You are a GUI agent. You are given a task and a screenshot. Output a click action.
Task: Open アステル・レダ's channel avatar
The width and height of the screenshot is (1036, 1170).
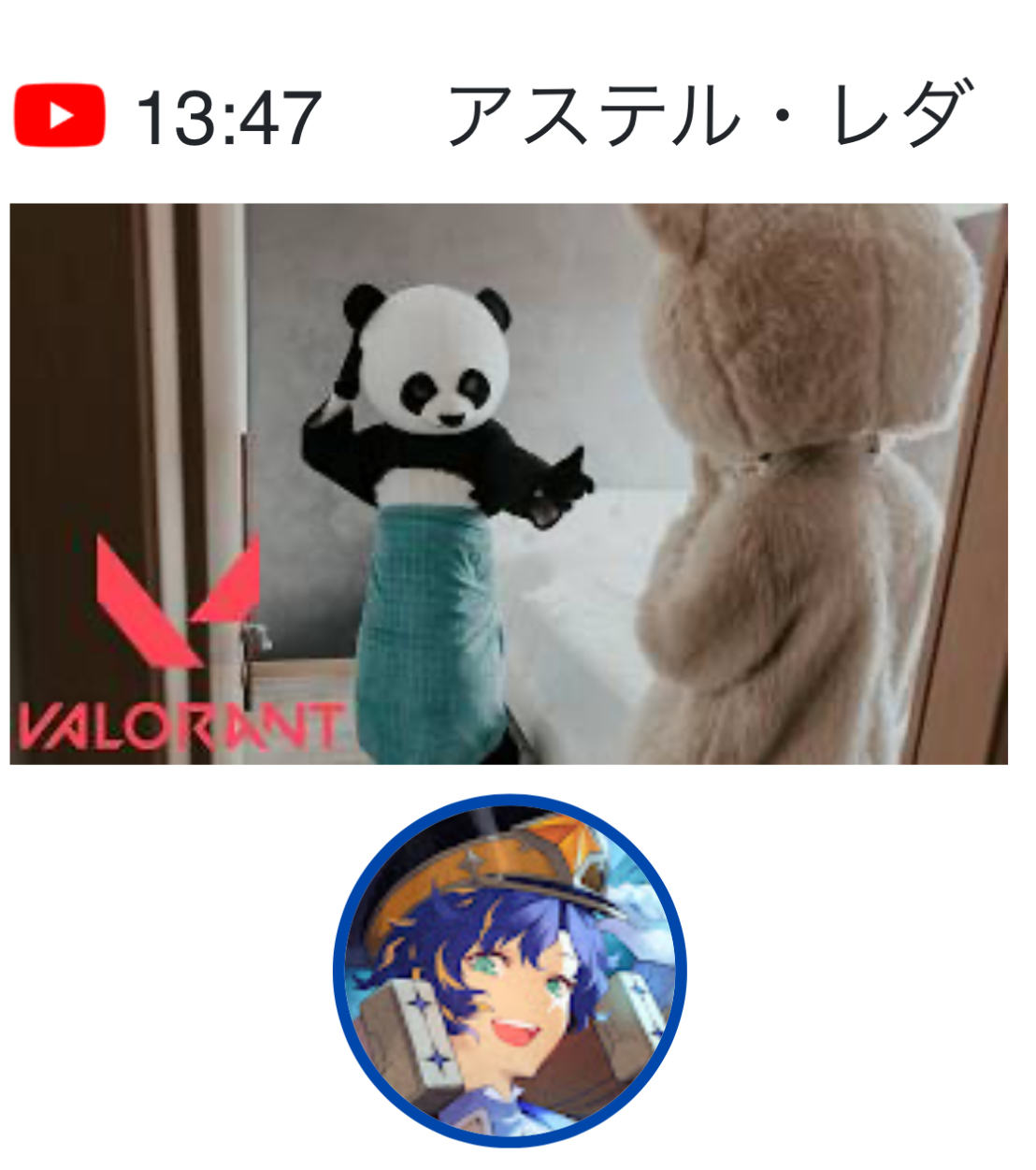(511, 971)
